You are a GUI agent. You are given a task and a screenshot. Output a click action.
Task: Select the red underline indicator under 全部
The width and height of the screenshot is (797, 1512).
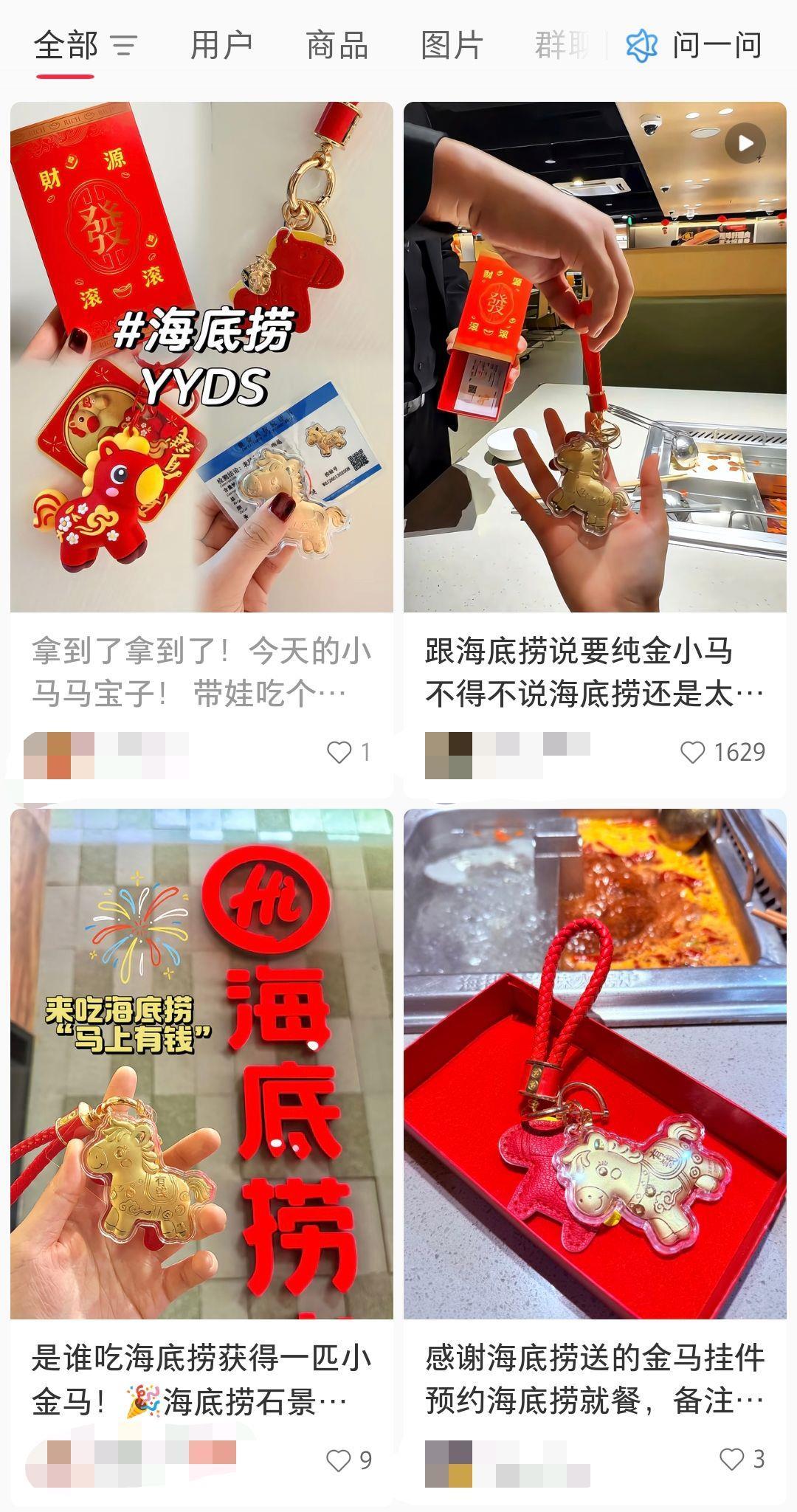(x=63, y=75)
